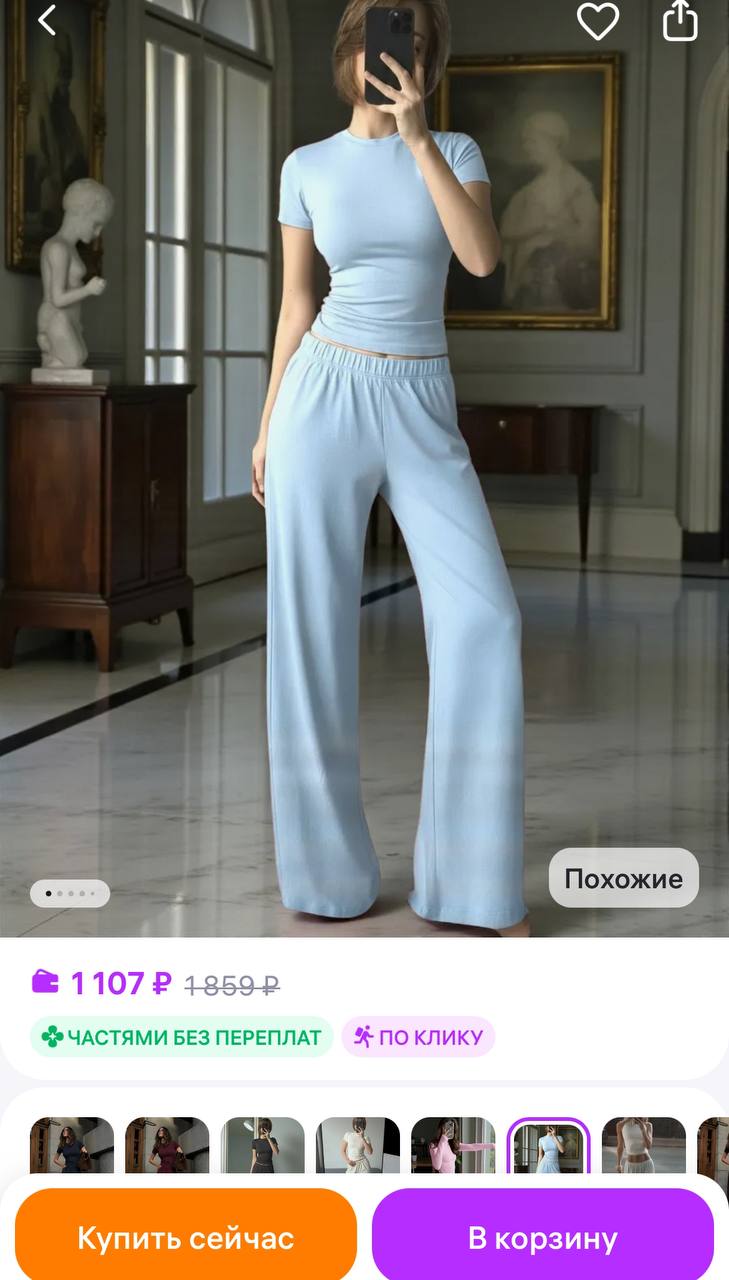729x1280 pixels.
Task: Open the Частями без переплат chip
Action: (x=181, y=1037)
